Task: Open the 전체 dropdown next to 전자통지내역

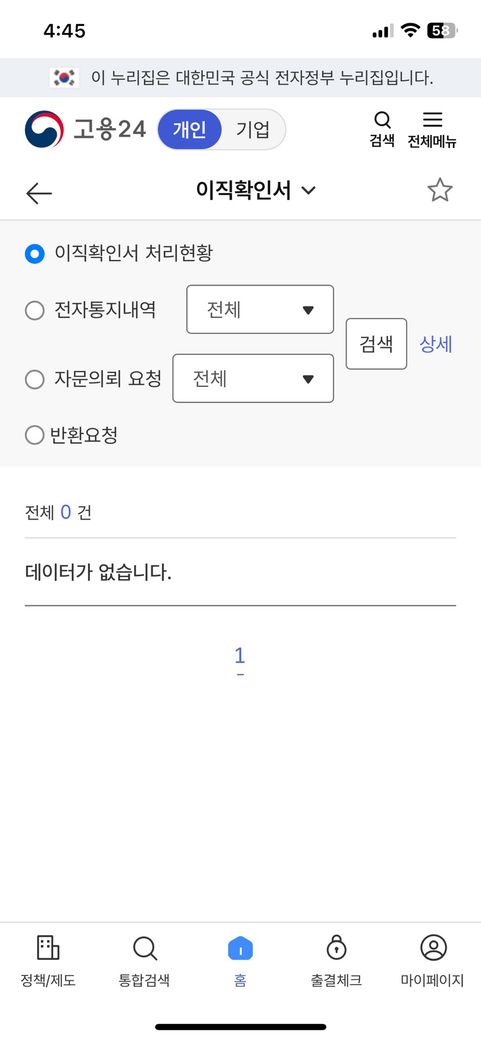Action: [260, 310]
